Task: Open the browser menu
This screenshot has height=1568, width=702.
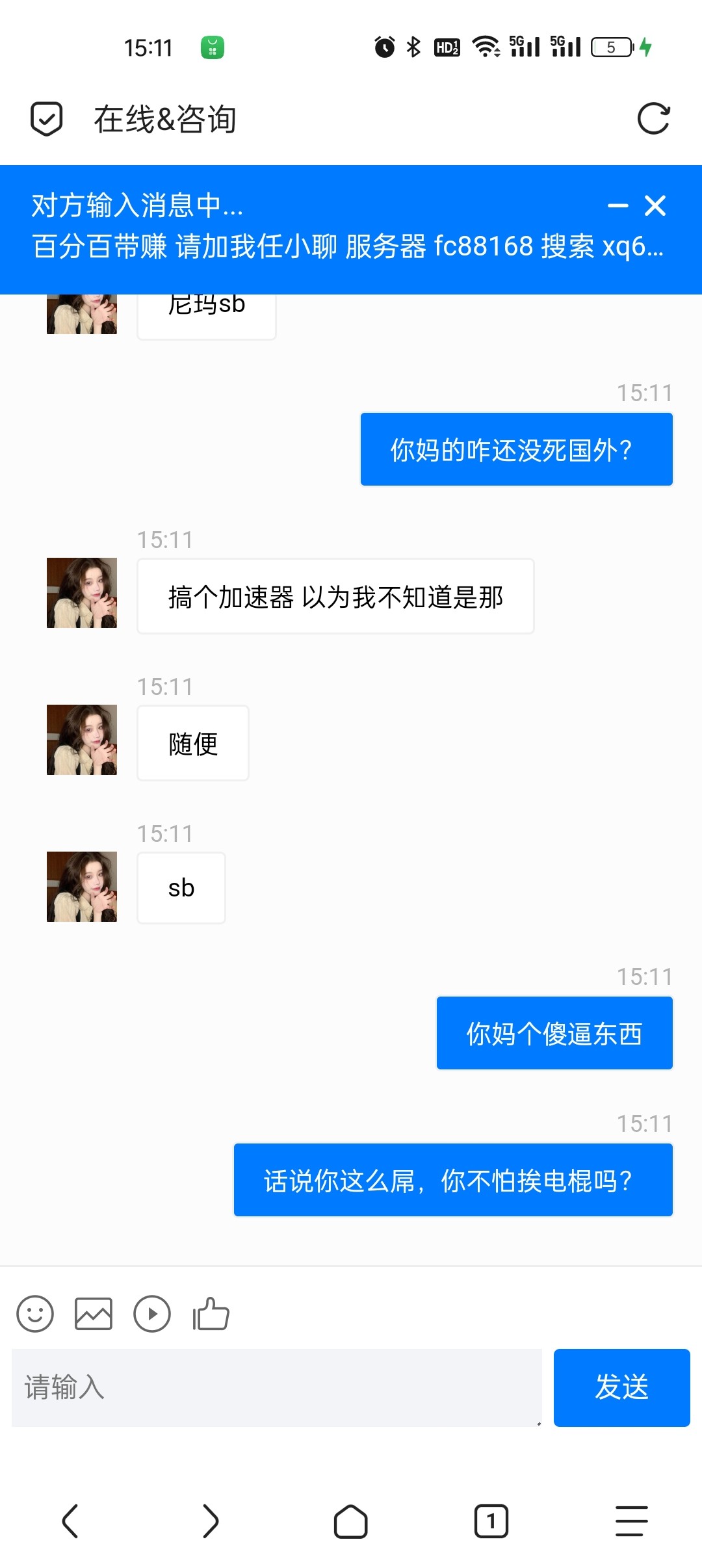Action: 632,1521
